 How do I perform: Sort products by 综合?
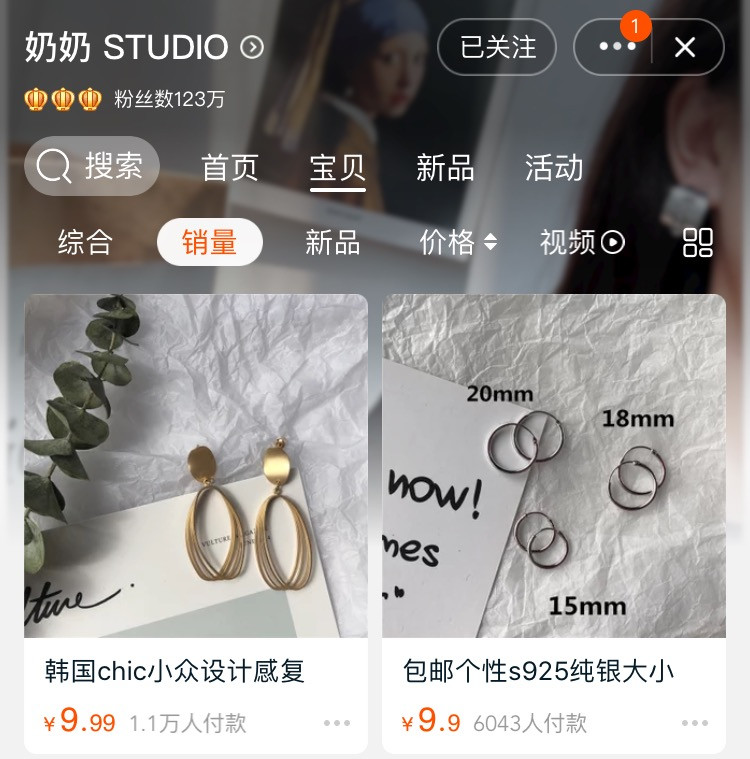coord(85,242)
